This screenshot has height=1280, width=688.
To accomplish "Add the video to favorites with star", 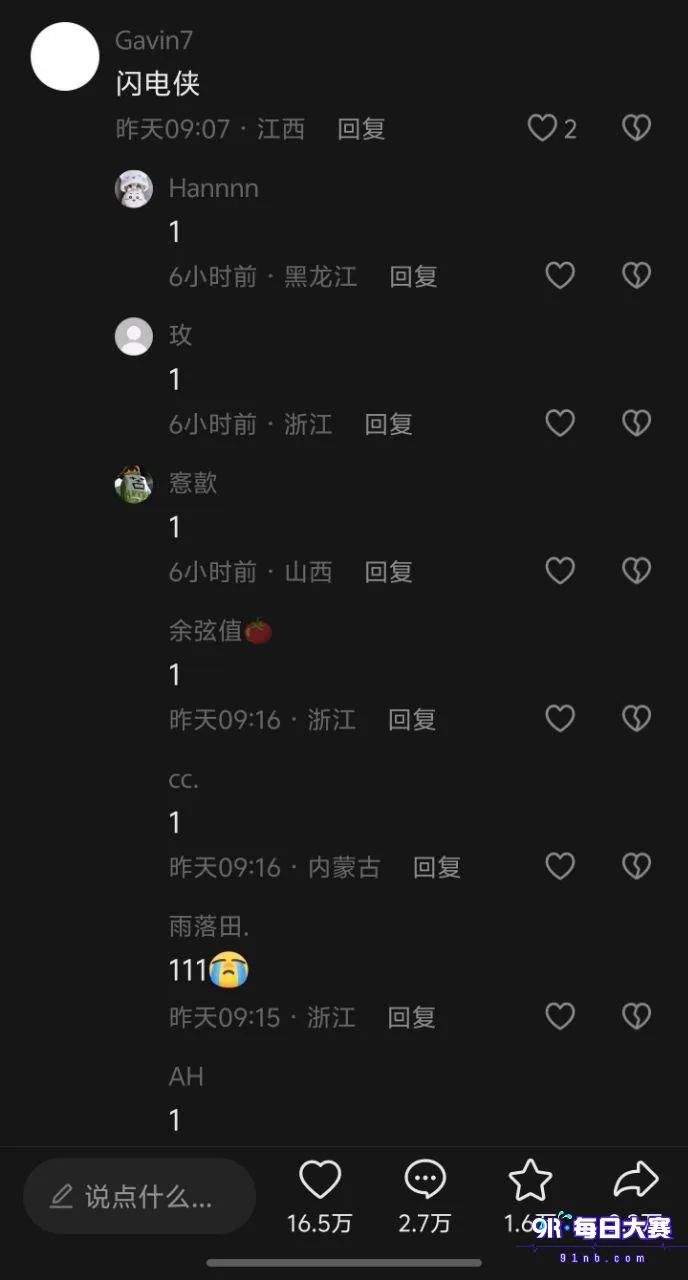I will pyautogui.click(x=530, y=1181).
